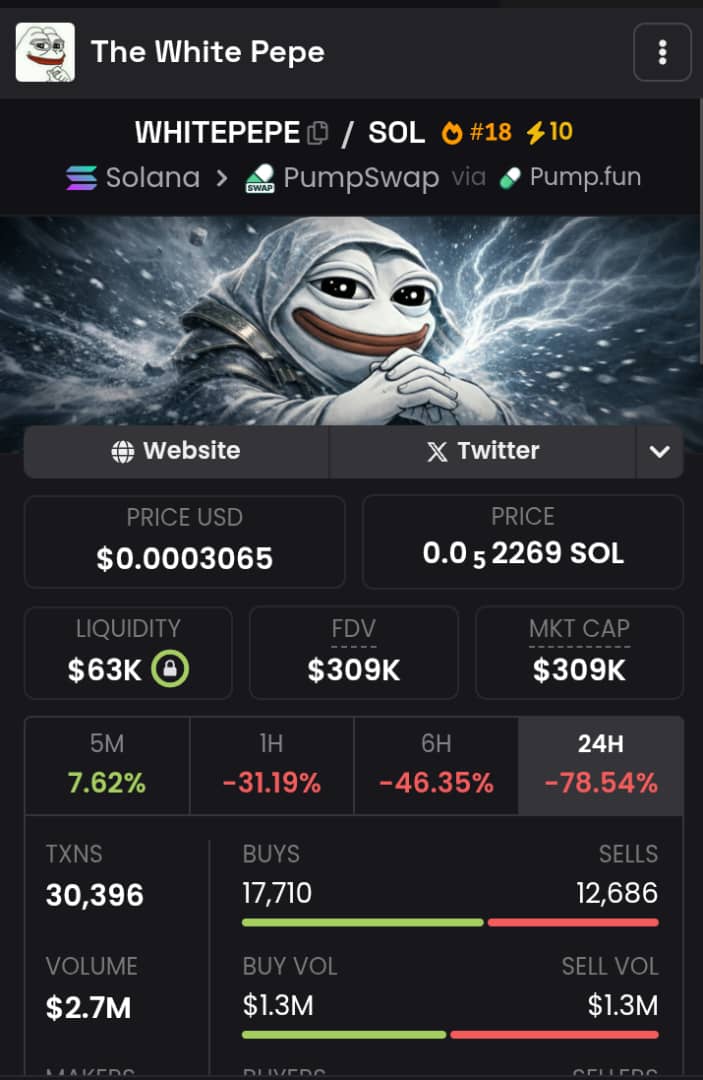Tap the MKT CAP box

(579, 652)
